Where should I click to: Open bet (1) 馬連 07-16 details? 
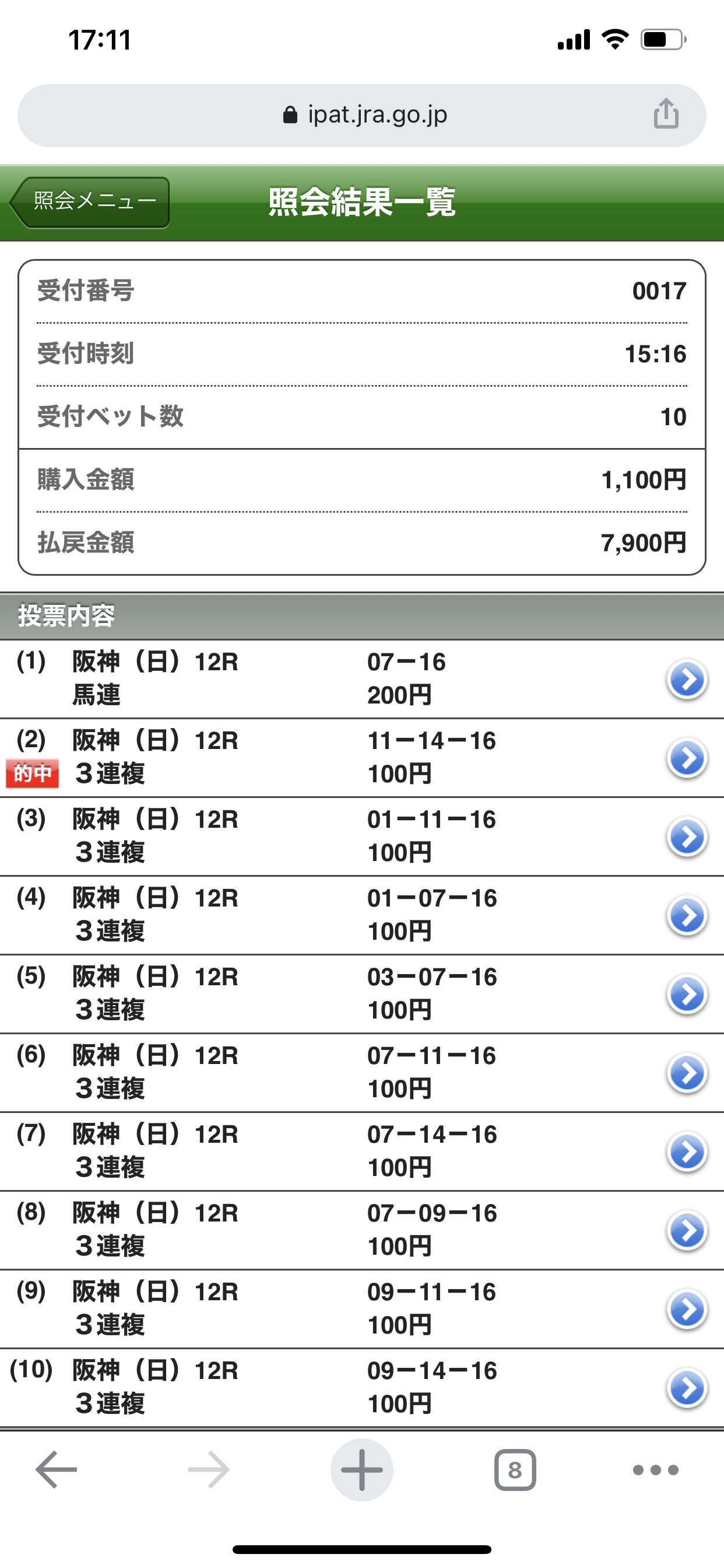687,680
